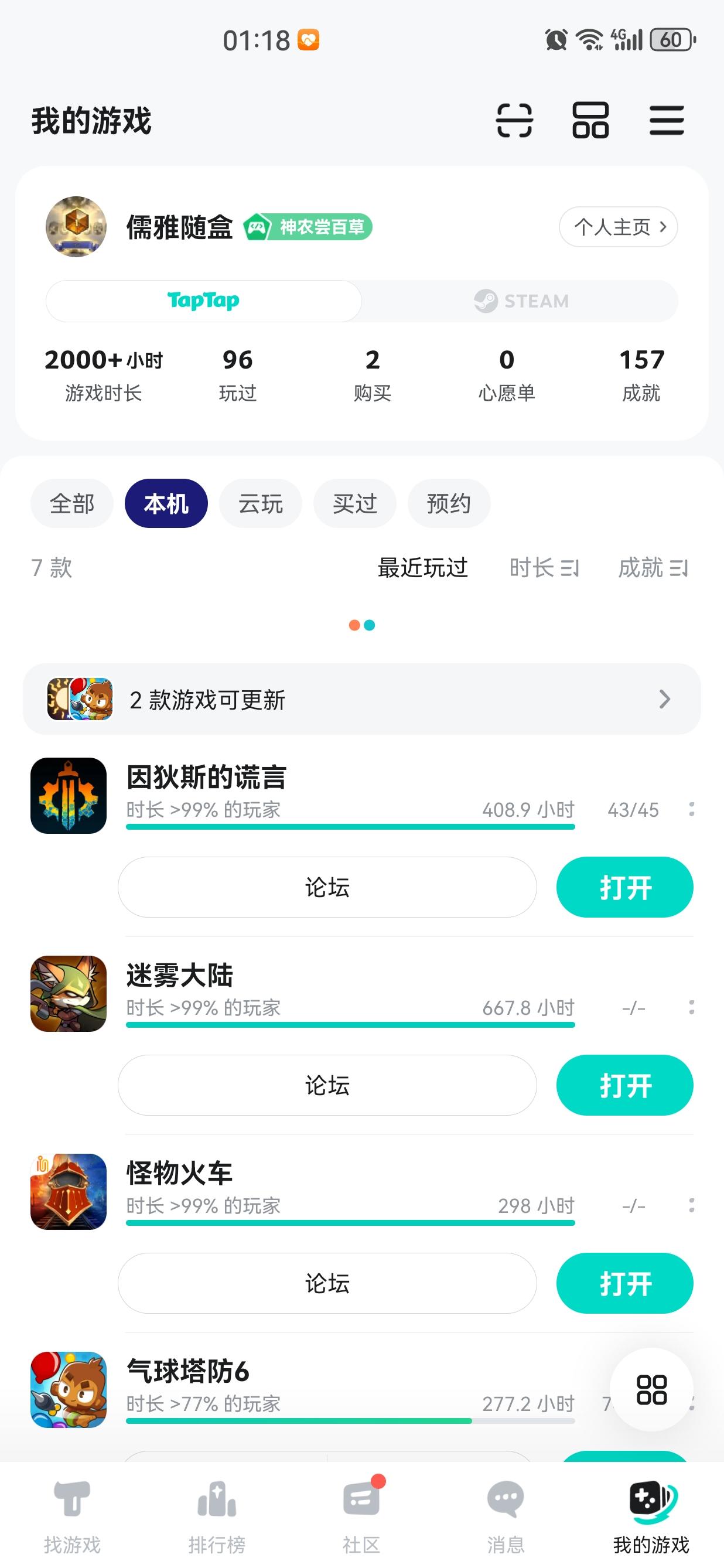The width and height of the screenshot is (724, 1568).
Task: Select the 全部 filter tab
Action: (71, 503)
